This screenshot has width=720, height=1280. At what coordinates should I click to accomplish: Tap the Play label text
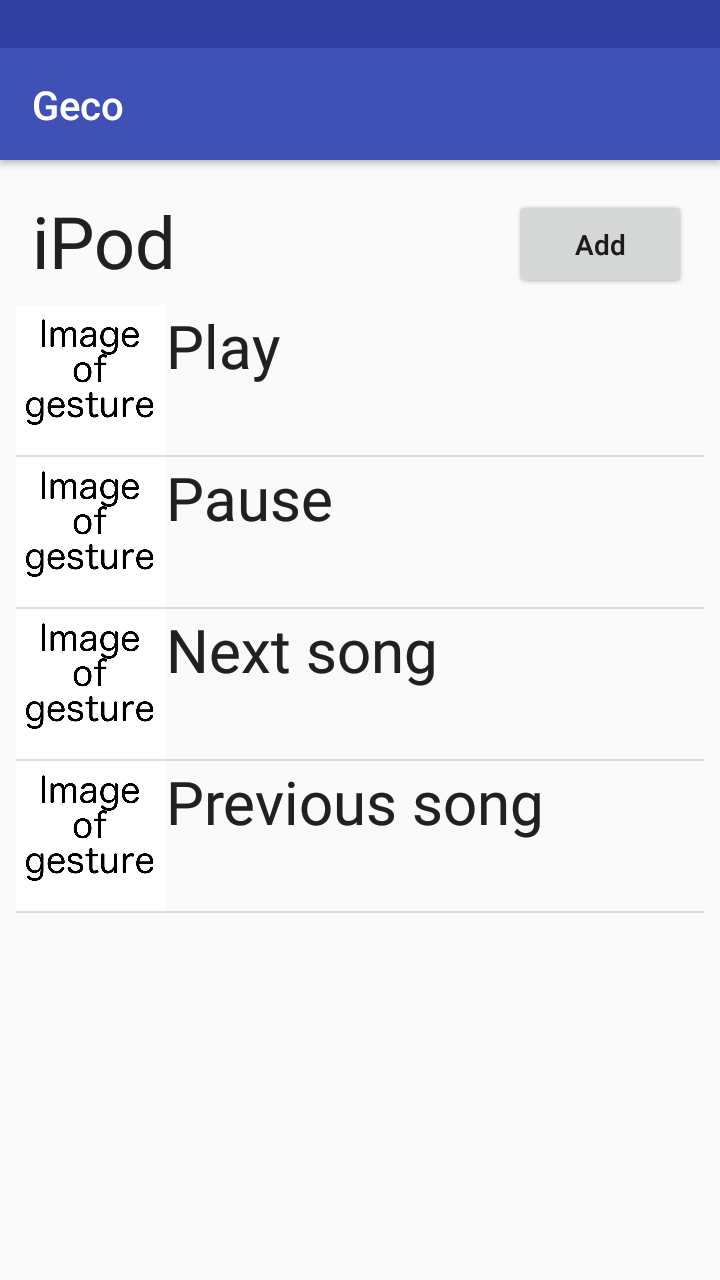pos(222,348)
